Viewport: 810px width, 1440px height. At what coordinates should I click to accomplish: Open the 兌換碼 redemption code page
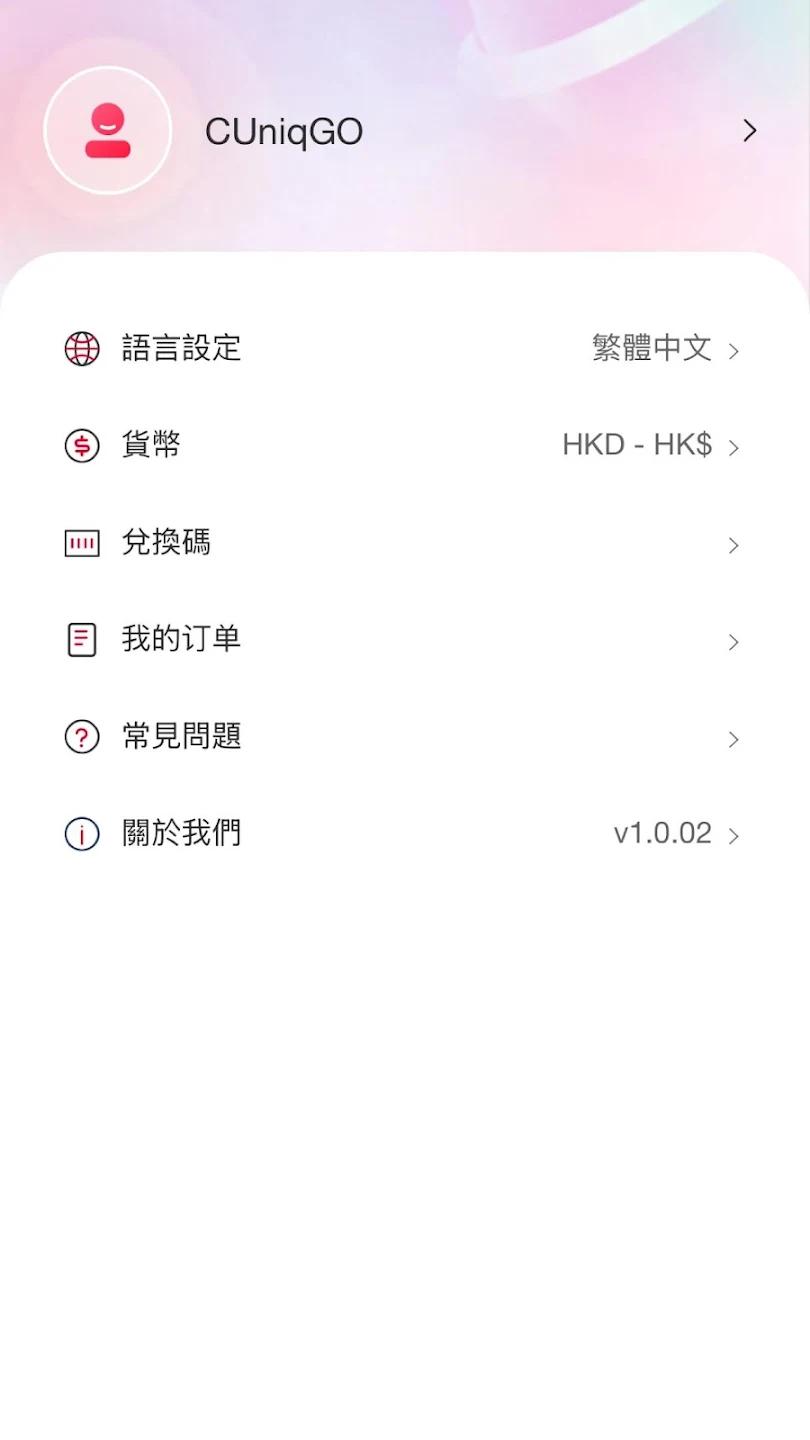click(x=165, y=542)
